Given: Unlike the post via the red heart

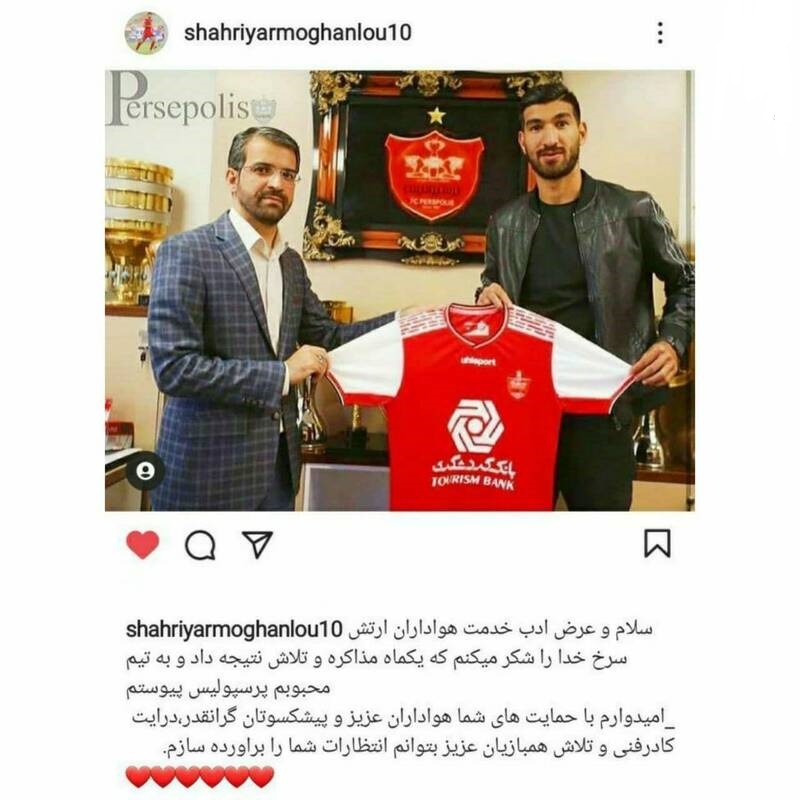Looking at the screenshot, I should pos(143,544).
